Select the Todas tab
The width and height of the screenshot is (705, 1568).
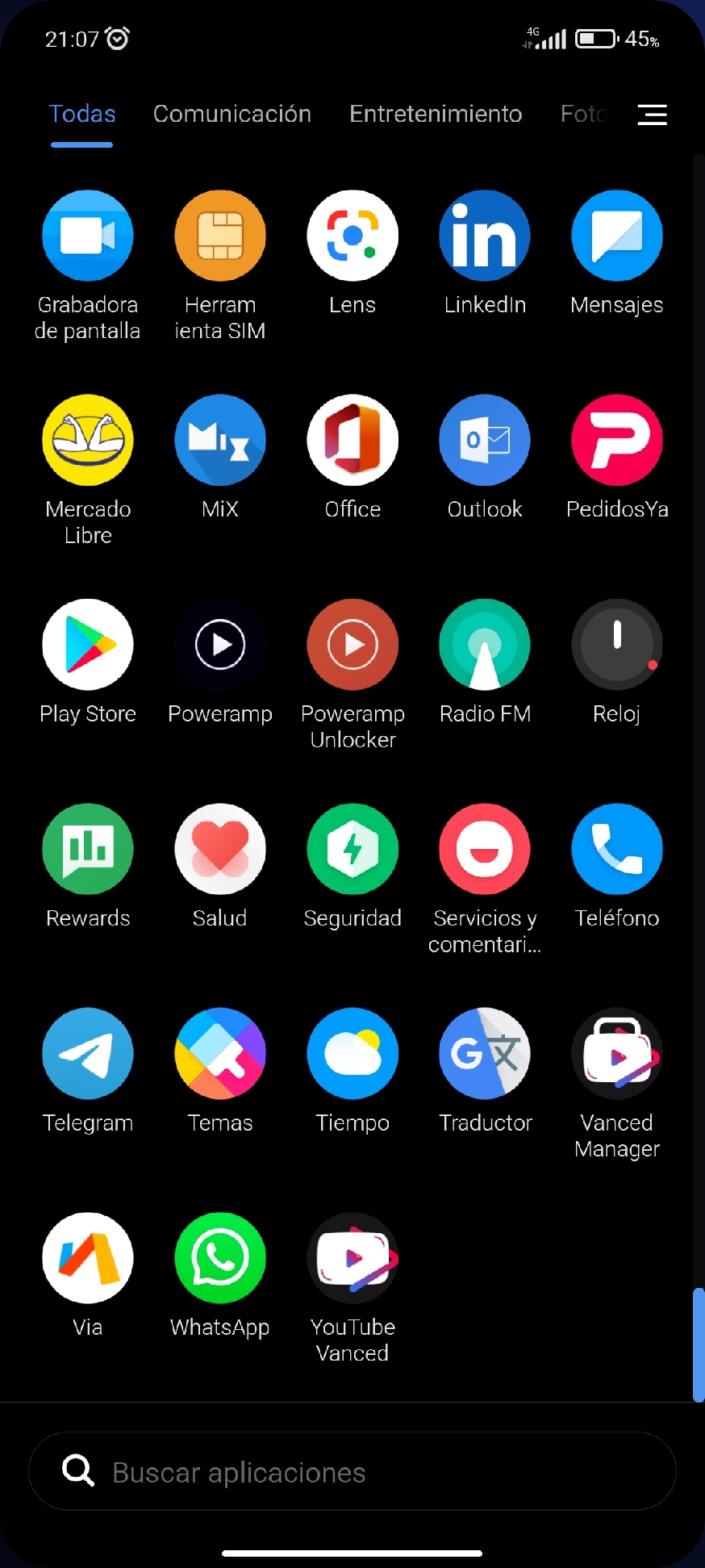point(82,114)
